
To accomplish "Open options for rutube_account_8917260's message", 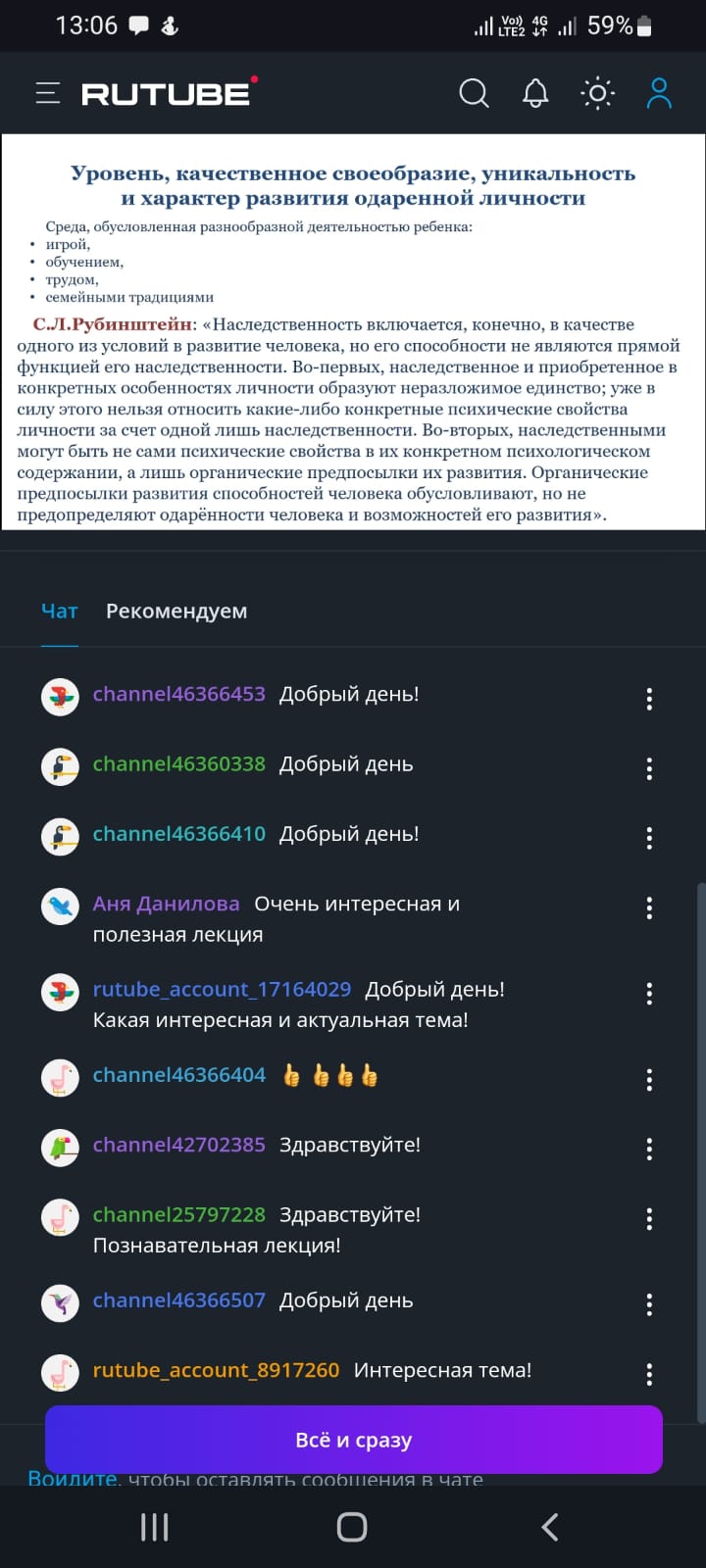I will point(649,1374).
